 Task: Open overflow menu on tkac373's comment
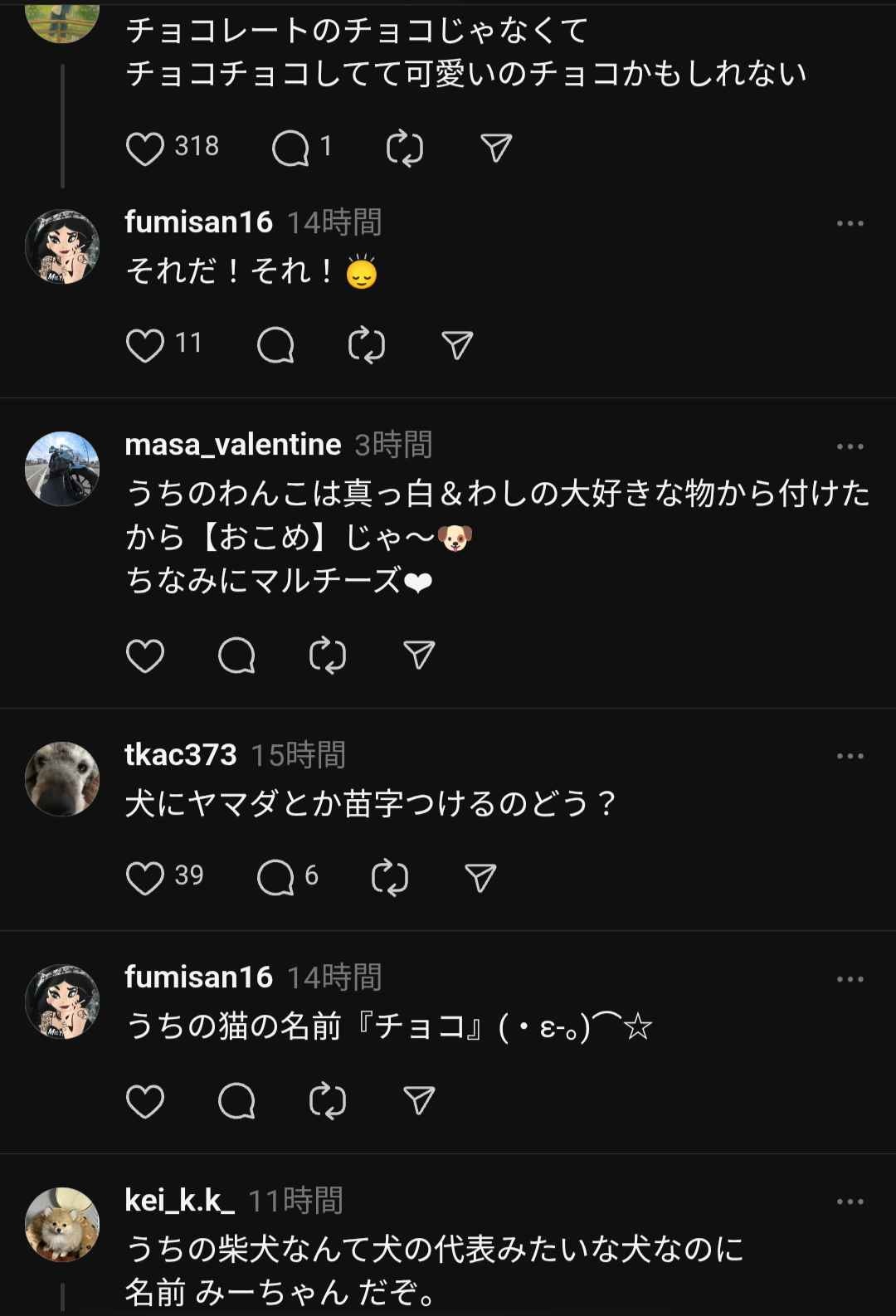850,756
